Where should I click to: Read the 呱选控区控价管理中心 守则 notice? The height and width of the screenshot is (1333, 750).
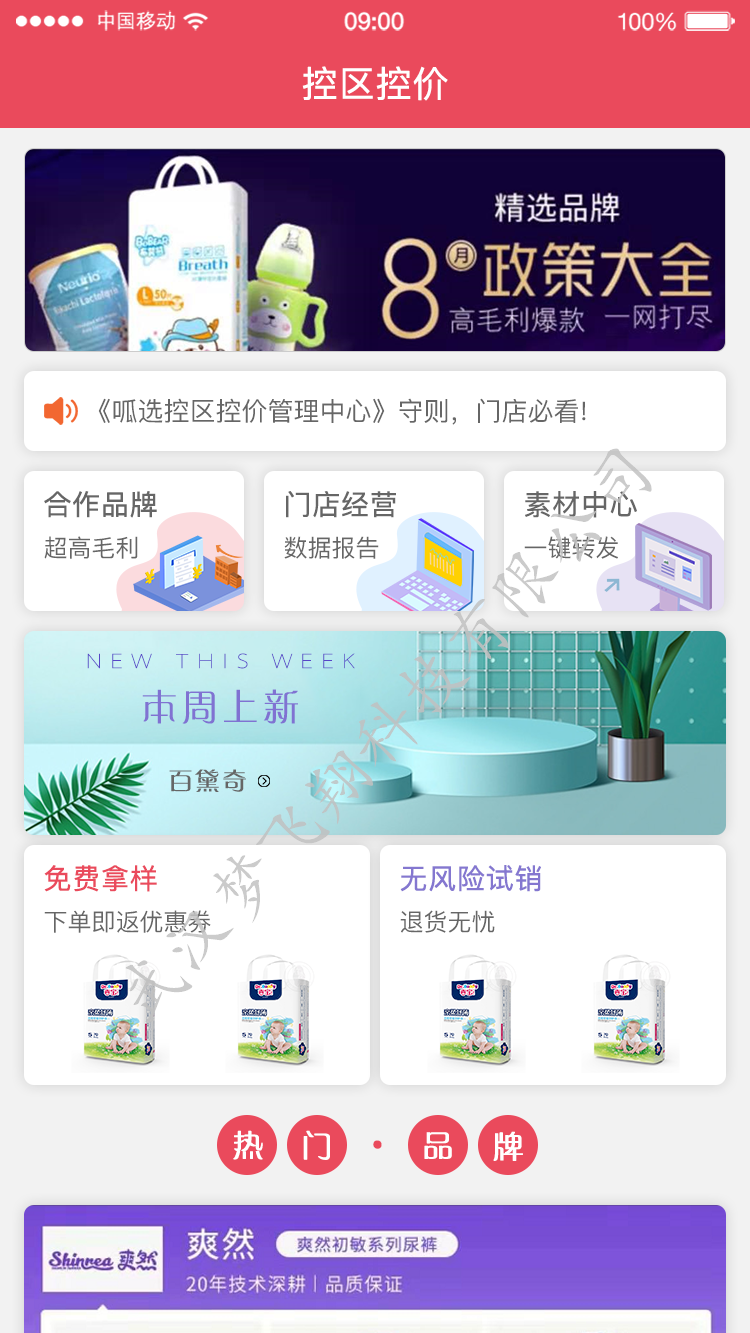pos(375,411)
